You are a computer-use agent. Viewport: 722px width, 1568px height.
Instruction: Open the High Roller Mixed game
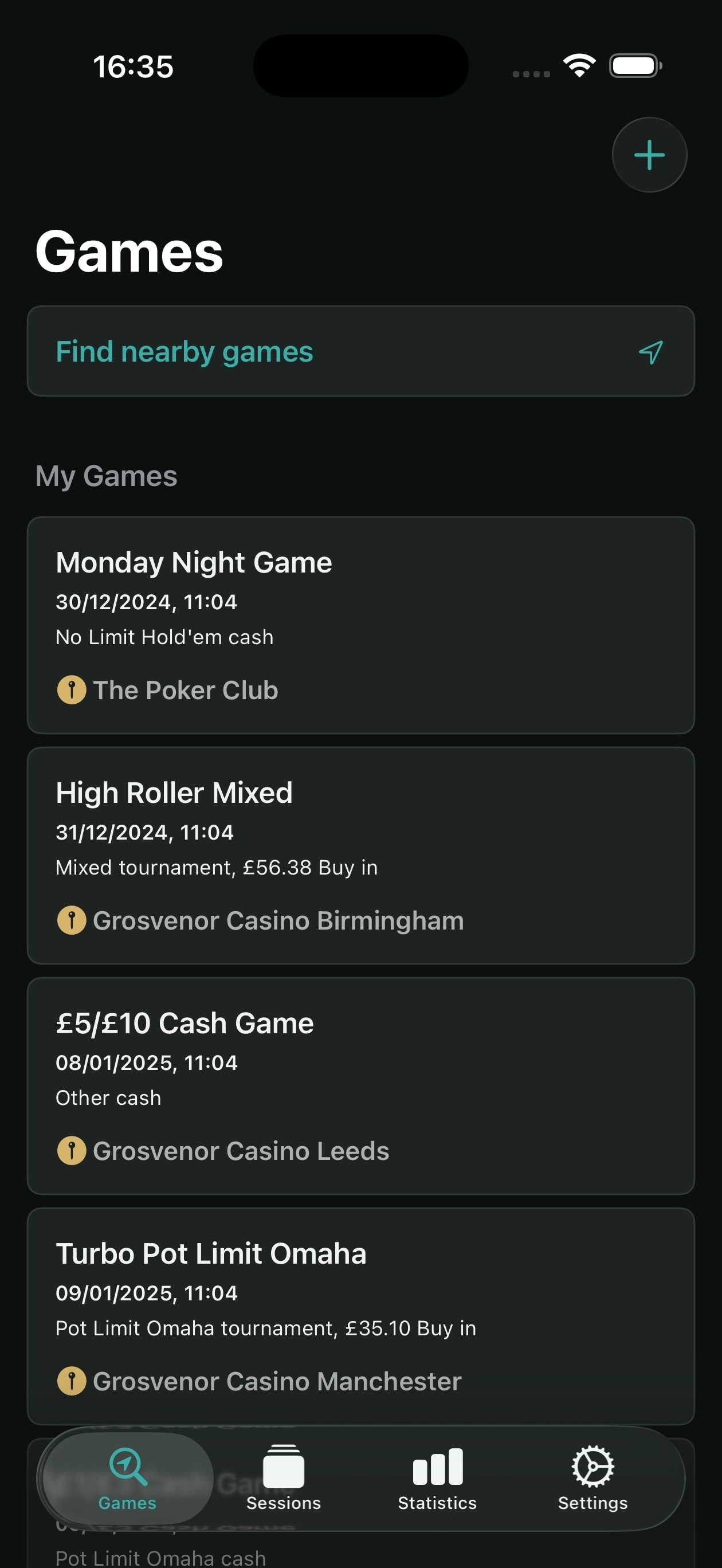361,854
